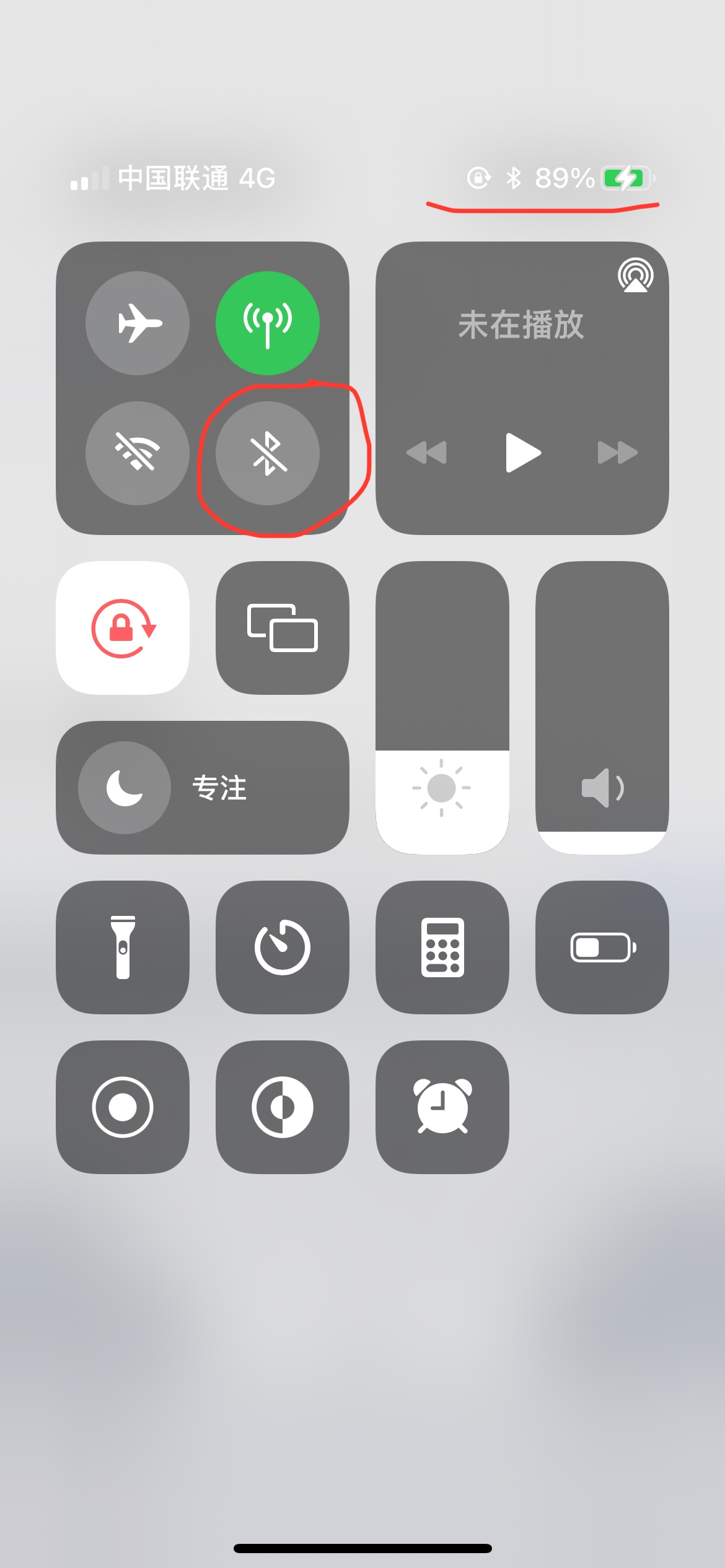The width and height of the screenshot is (725, 1568).
Task: Skip to the previous track
Action: coord(426,453)
